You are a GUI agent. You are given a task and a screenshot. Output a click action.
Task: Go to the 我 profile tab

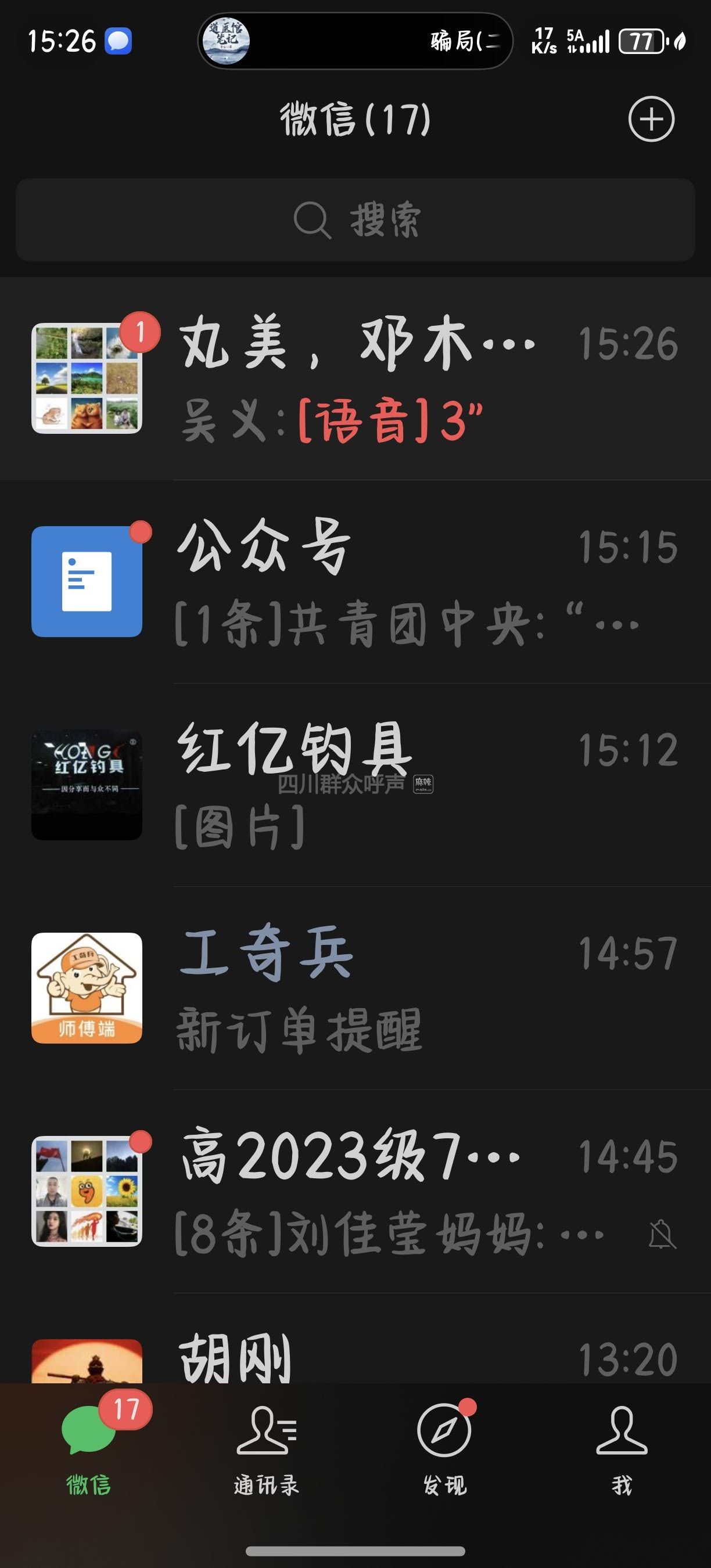[x=622, y=1450]
